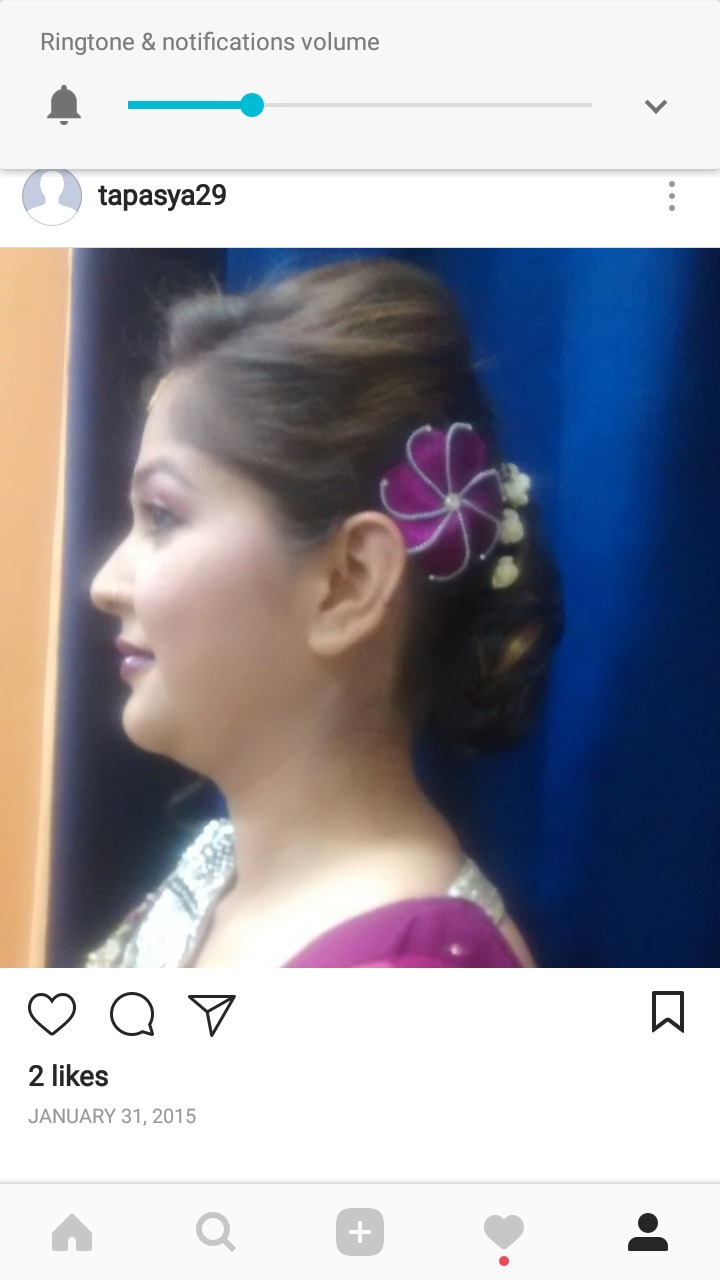Screen dimensions: 720x1280
Task: Open comments on this post
Action: coord(132,1013)
